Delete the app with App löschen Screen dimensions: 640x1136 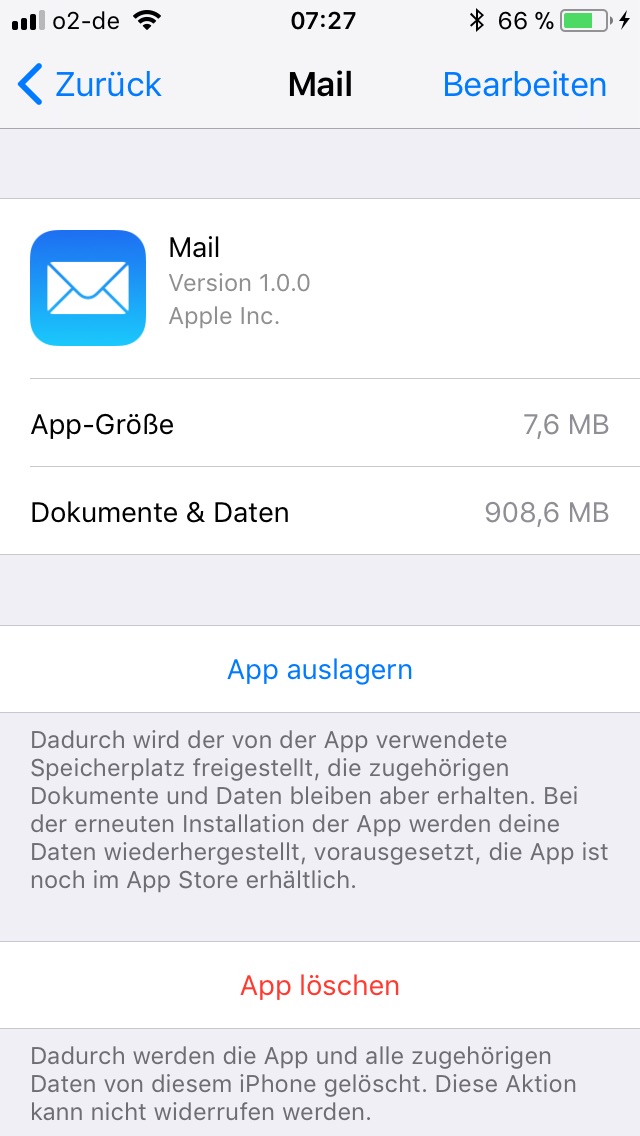point(320,985)
